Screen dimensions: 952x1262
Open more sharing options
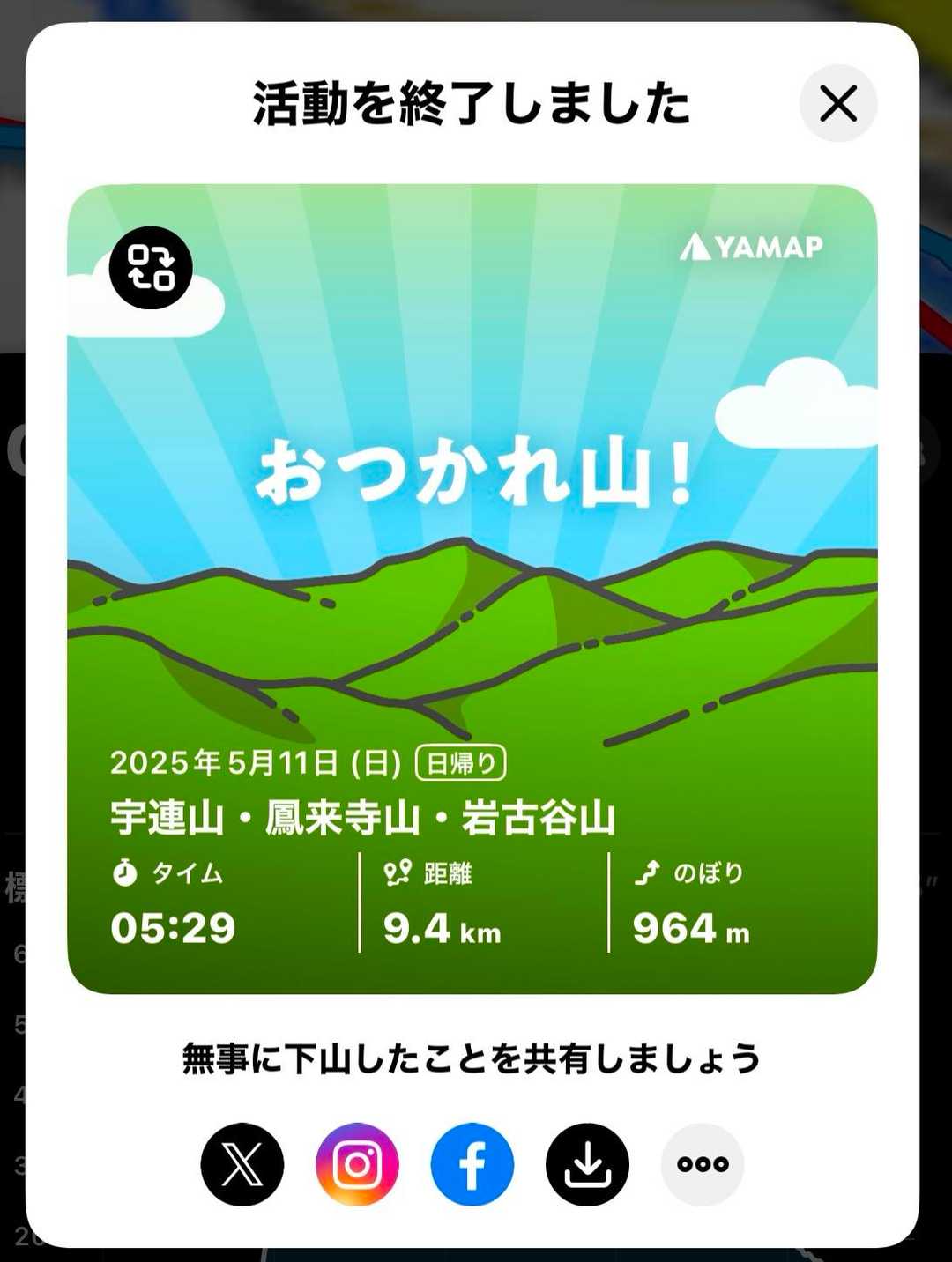click(703, 1164)
